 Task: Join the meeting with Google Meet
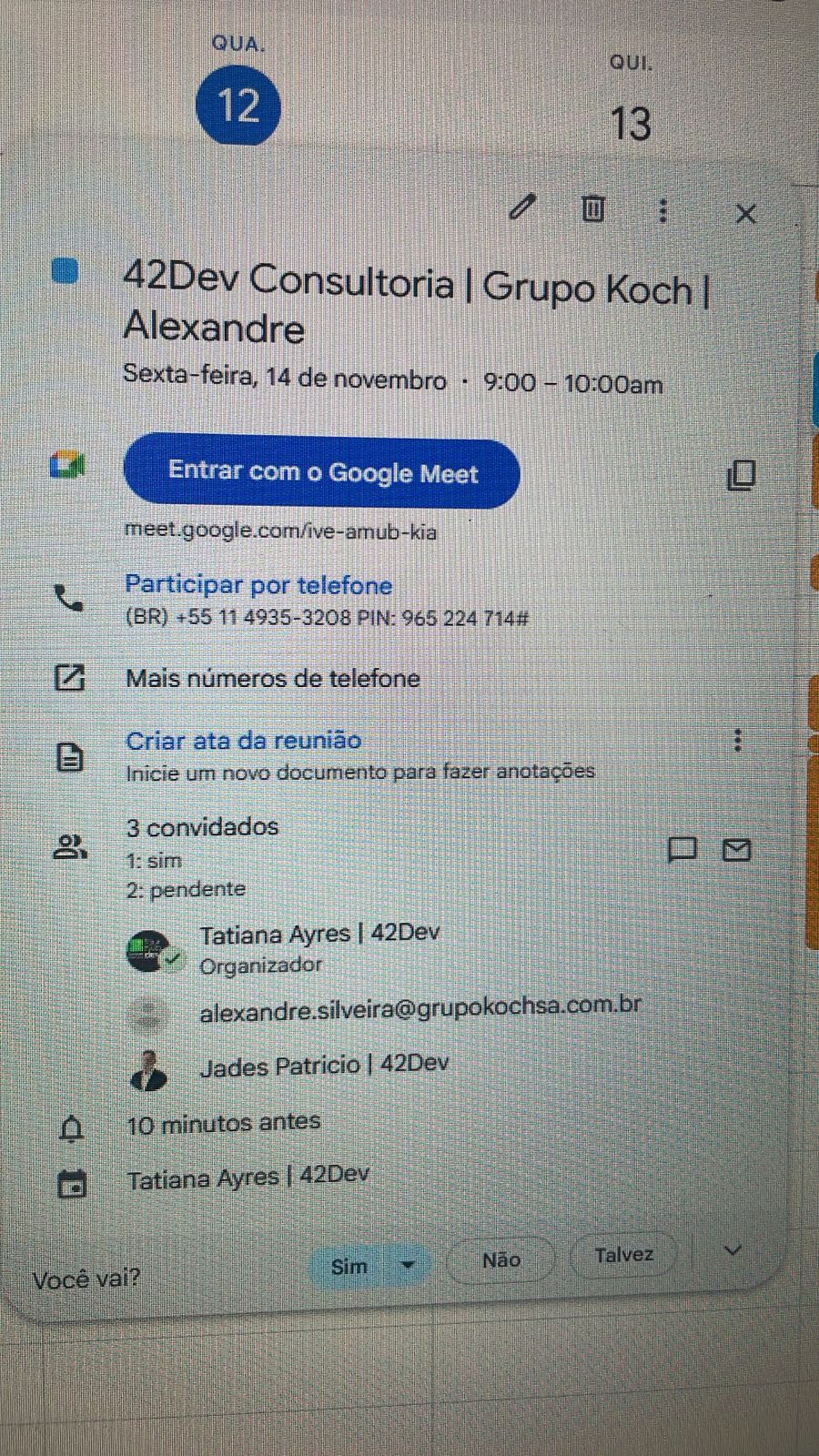pos(321,473)
